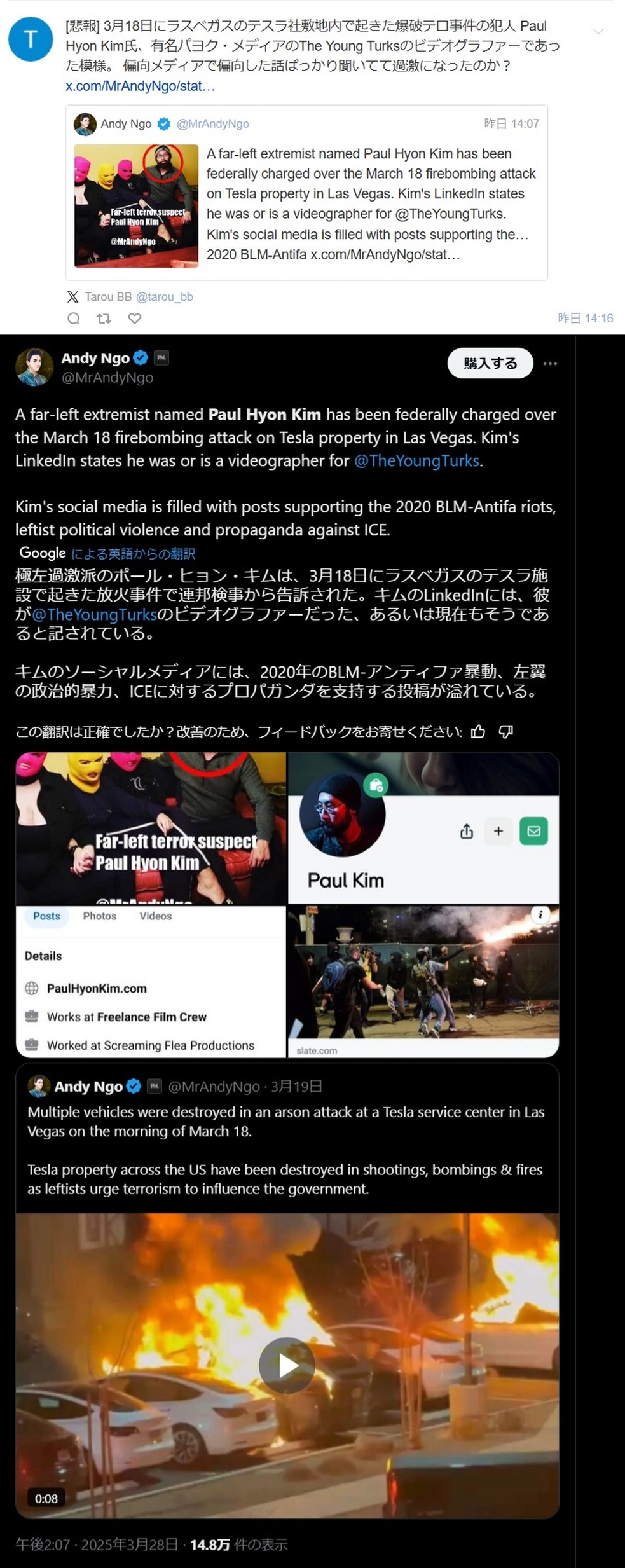Open the "Far-left terror suspect" photo
The width and height of the screenshot is (625, 1568).
click(151, 828)
